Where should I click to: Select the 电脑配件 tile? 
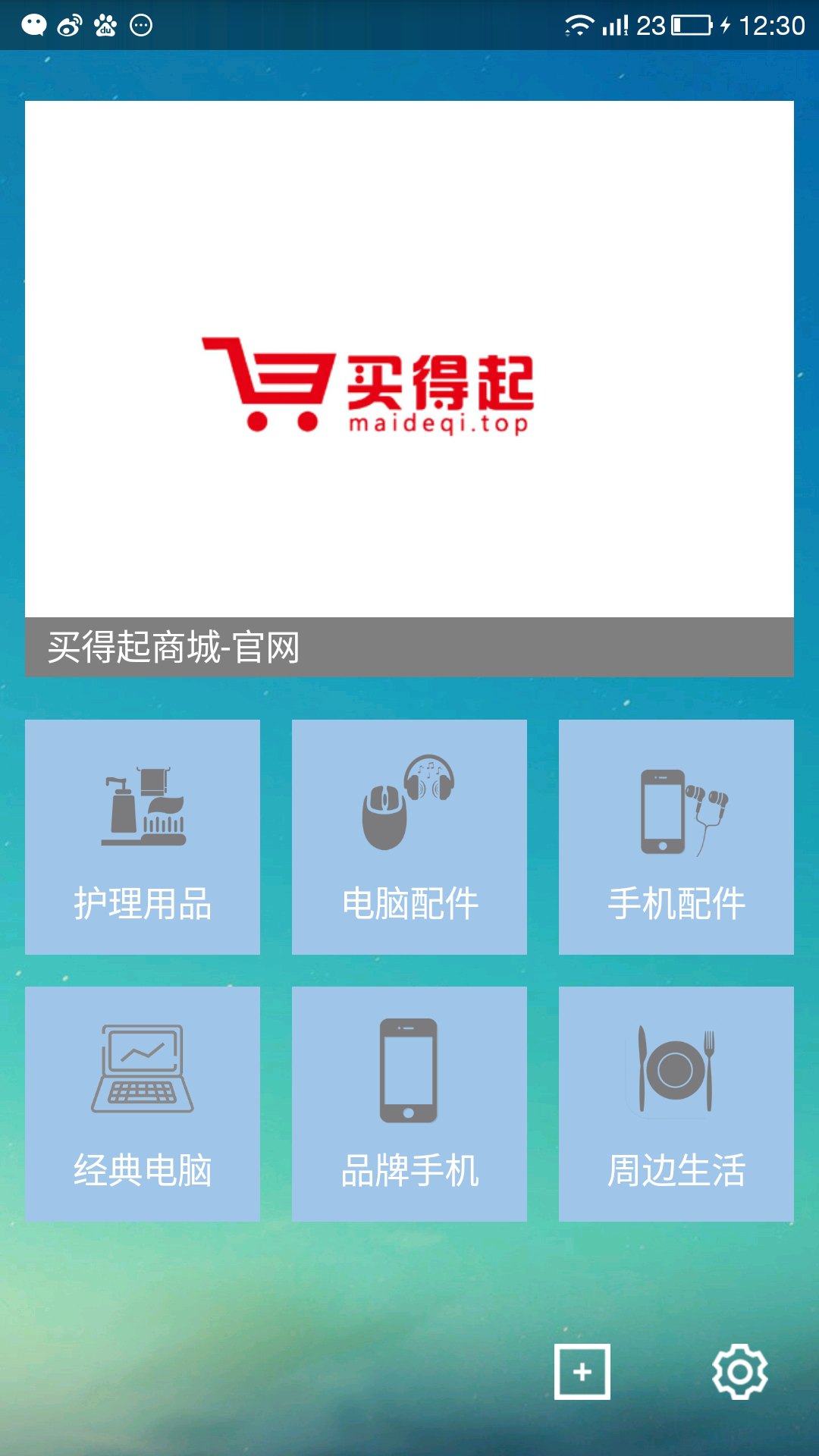tap(409, 837)
